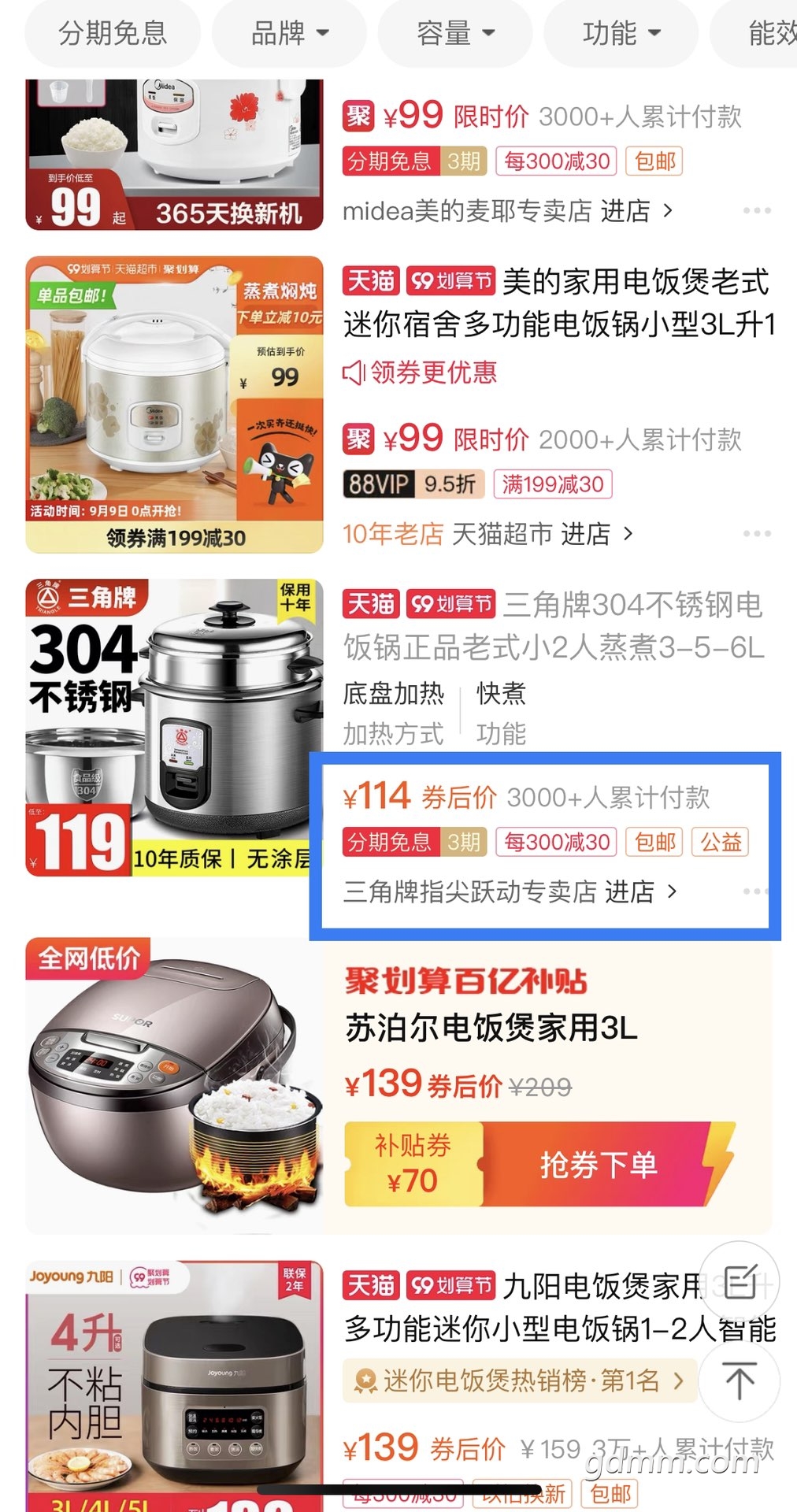Open the 容量 filter dropdown

(455, 34)
